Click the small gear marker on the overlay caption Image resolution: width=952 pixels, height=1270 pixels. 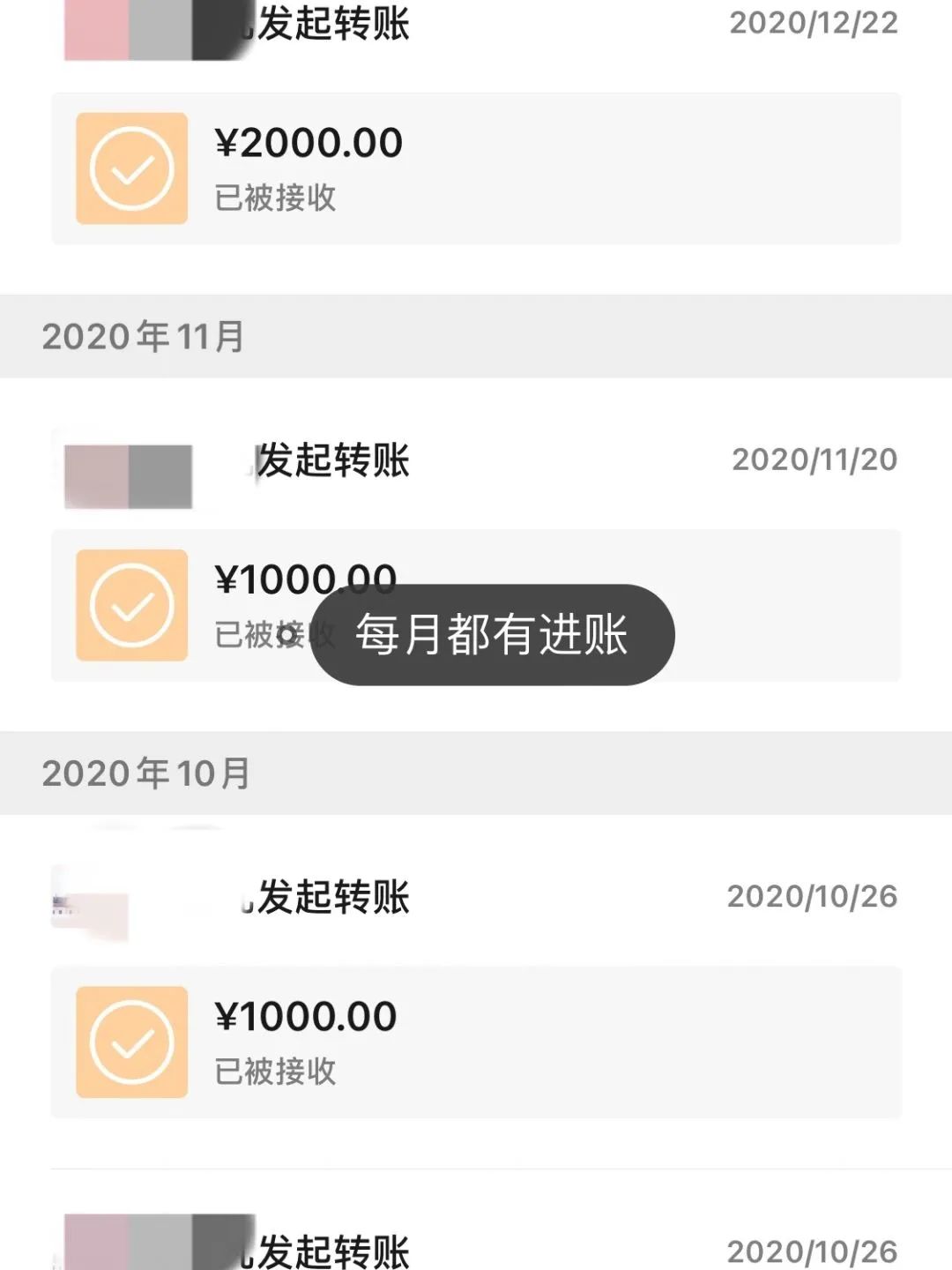(x=286, y=633)
